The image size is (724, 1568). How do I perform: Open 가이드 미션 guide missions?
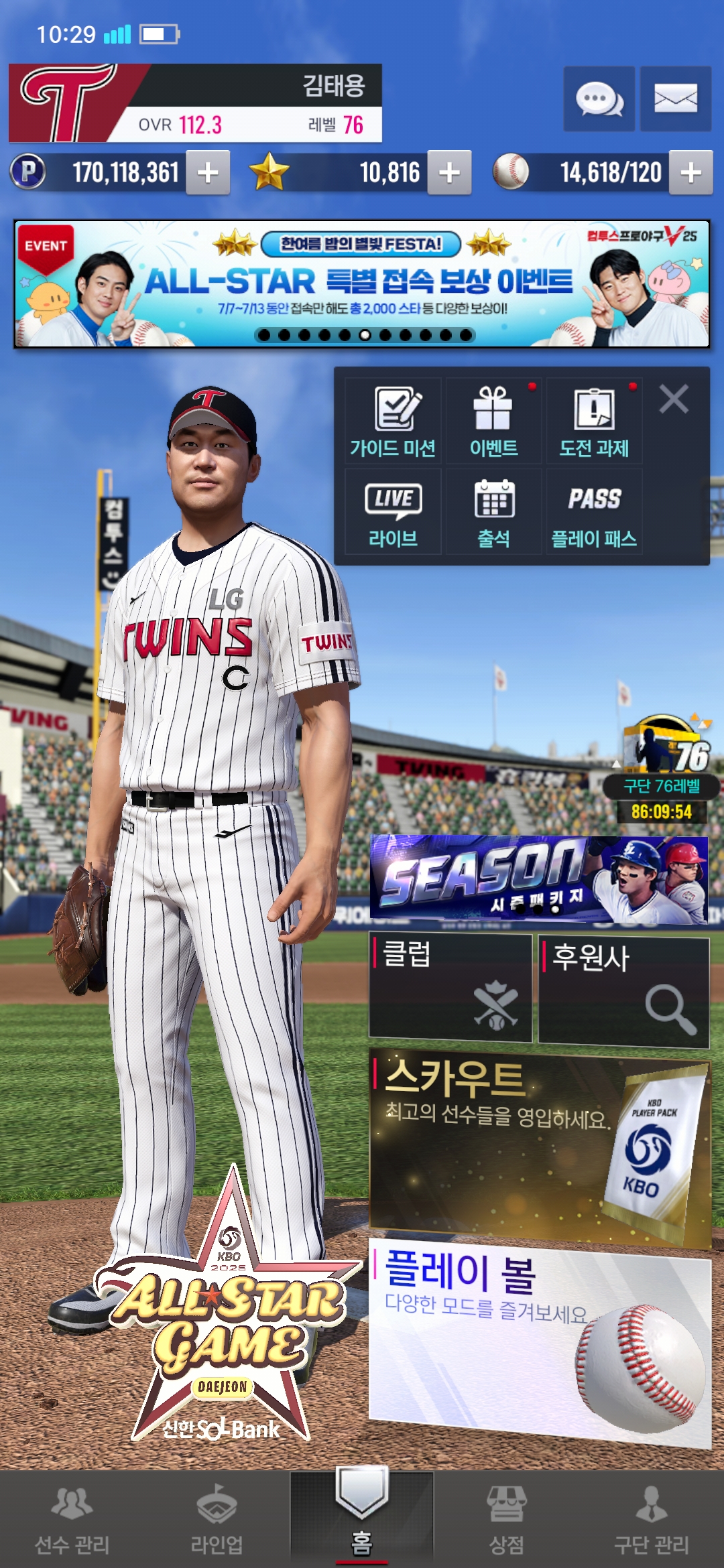394,421
